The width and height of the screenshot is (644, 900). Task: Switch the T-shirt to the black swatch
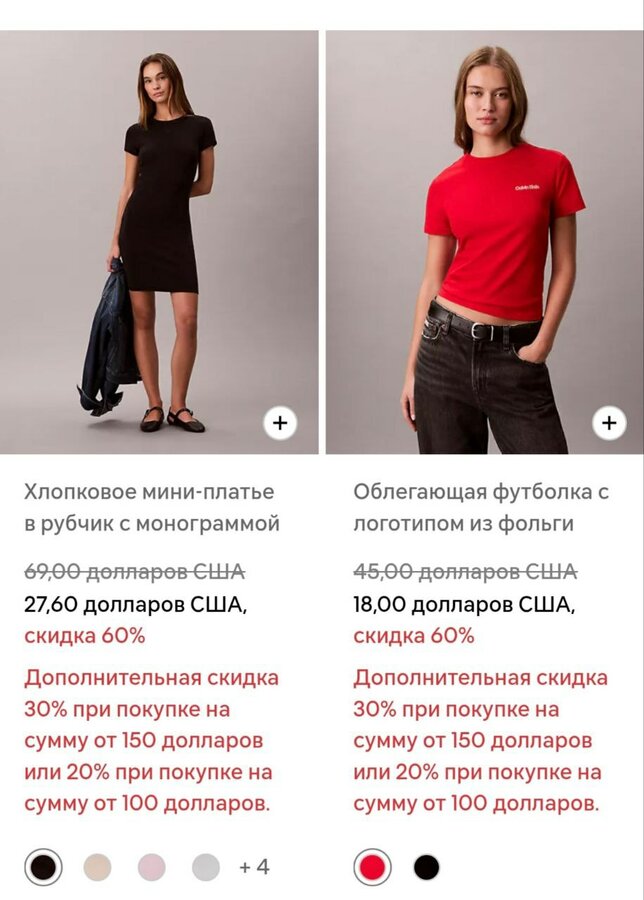click(427, 867)
